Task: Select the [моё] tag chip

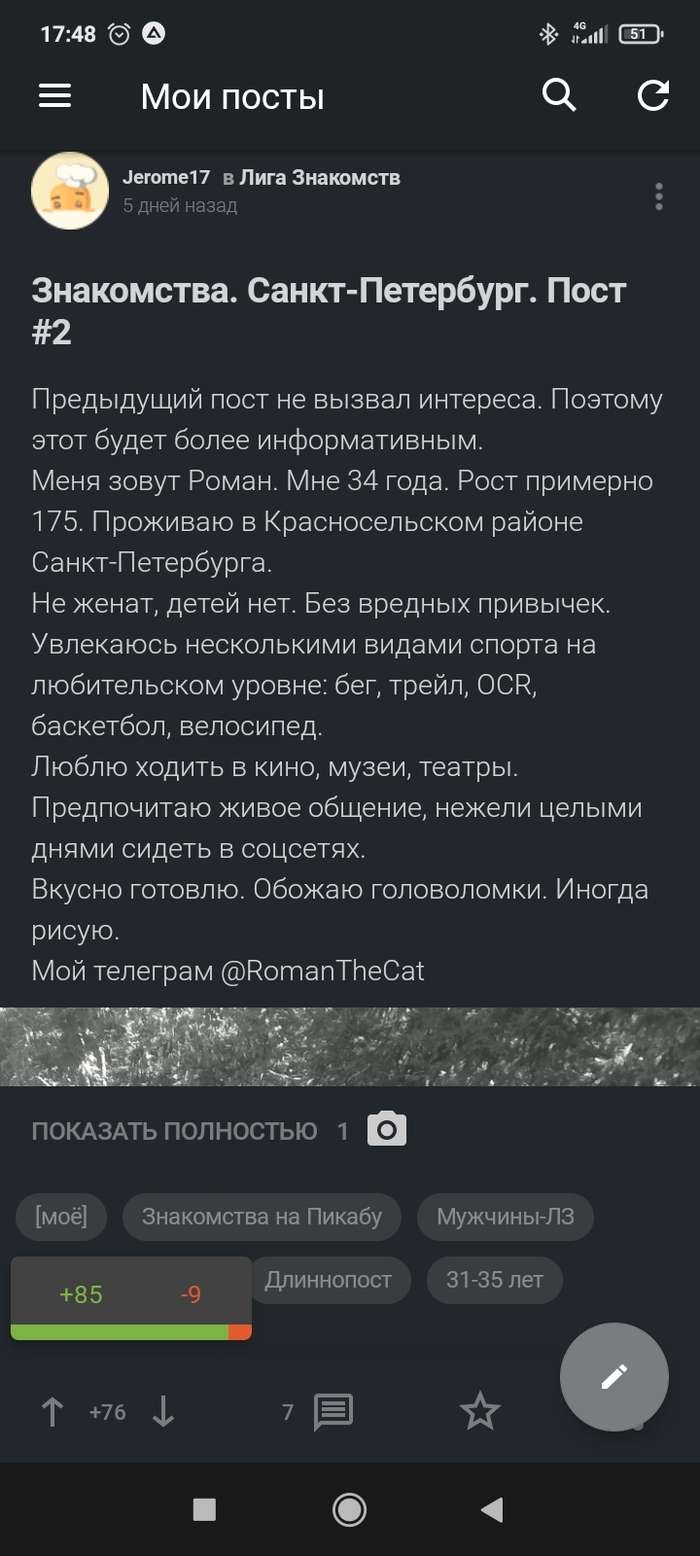Action: [x=61, y=1217]
